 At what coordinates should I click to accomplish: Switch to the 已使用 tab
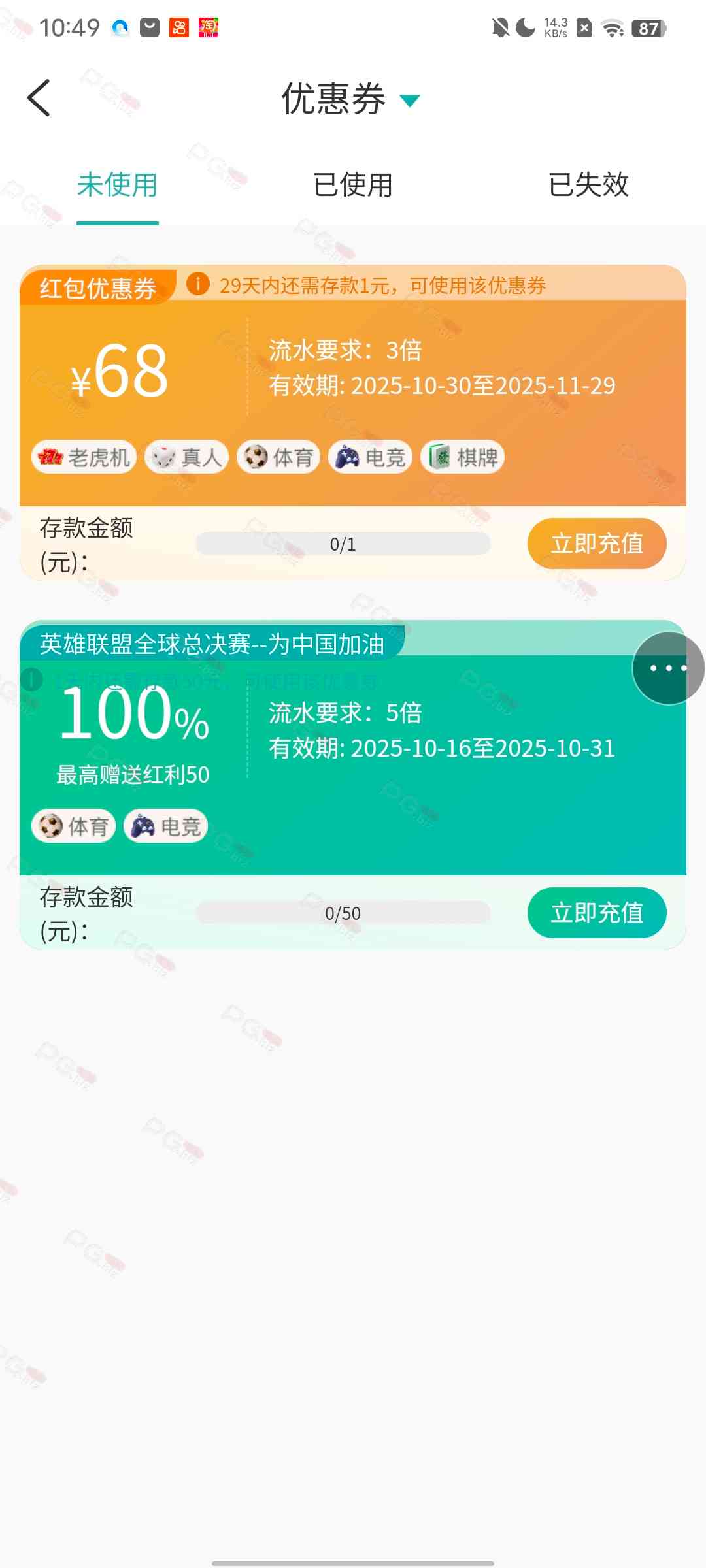tap(353, 185)
